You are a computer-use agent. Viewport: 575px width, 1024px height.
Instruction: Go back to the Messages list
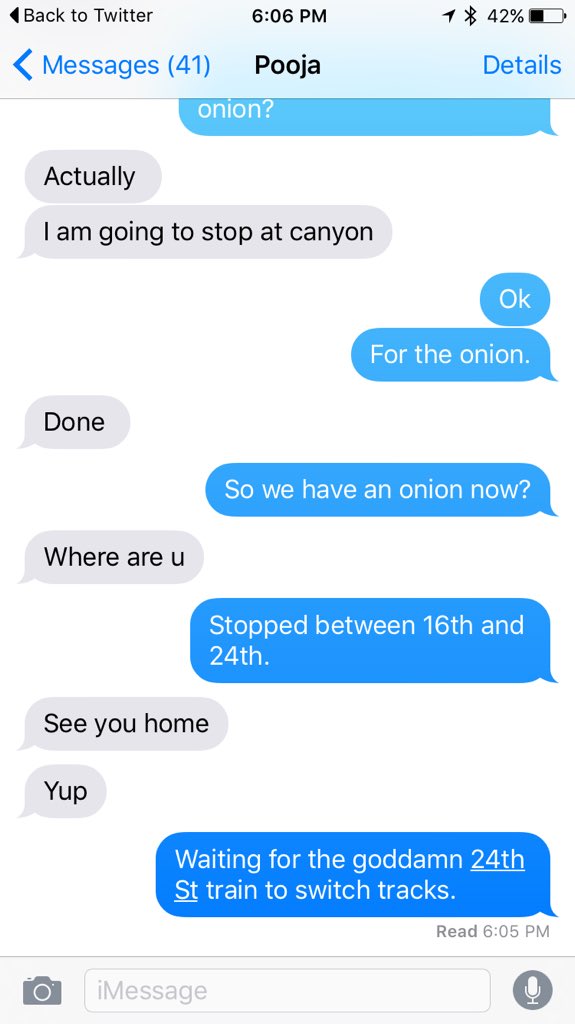coord(111,65)
